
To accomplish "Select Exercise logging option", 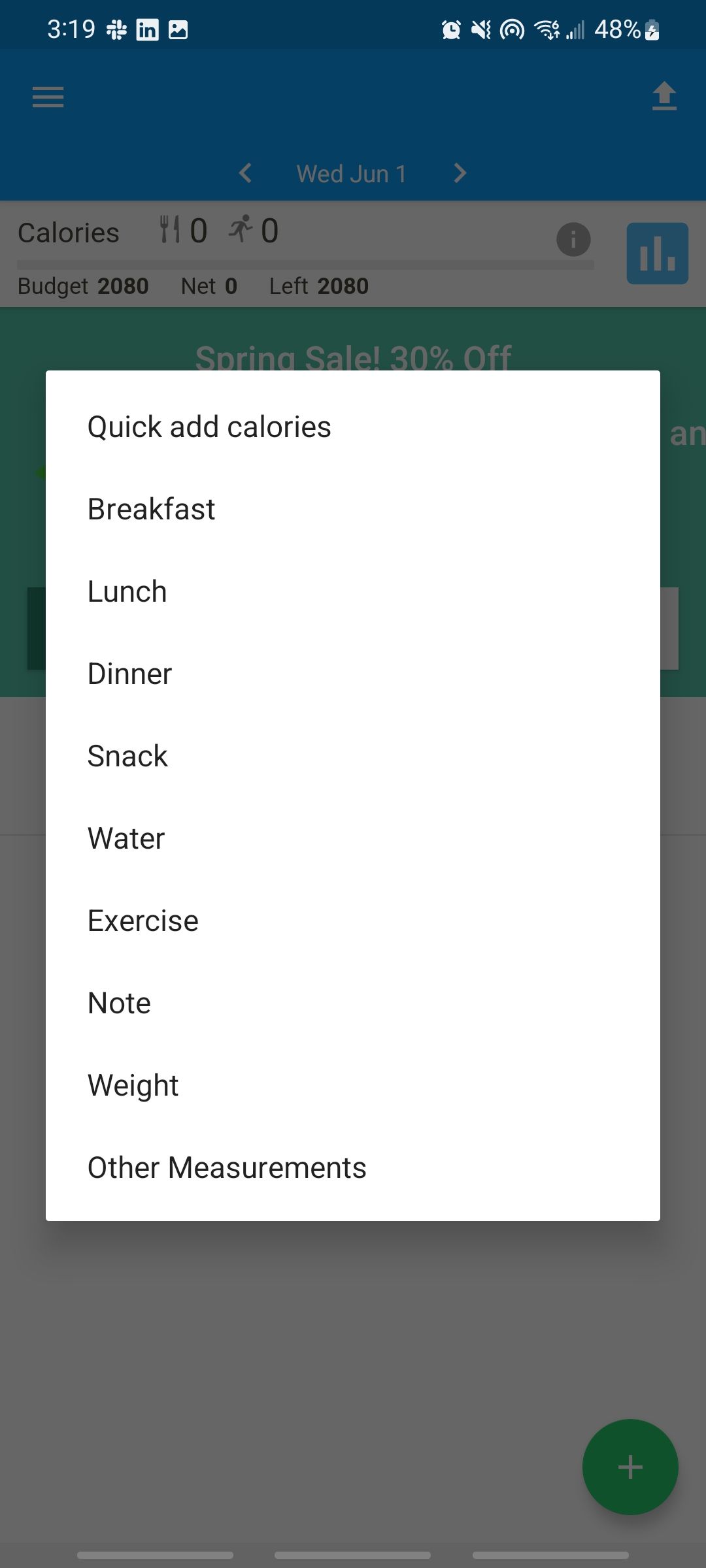I will (143, 920).
